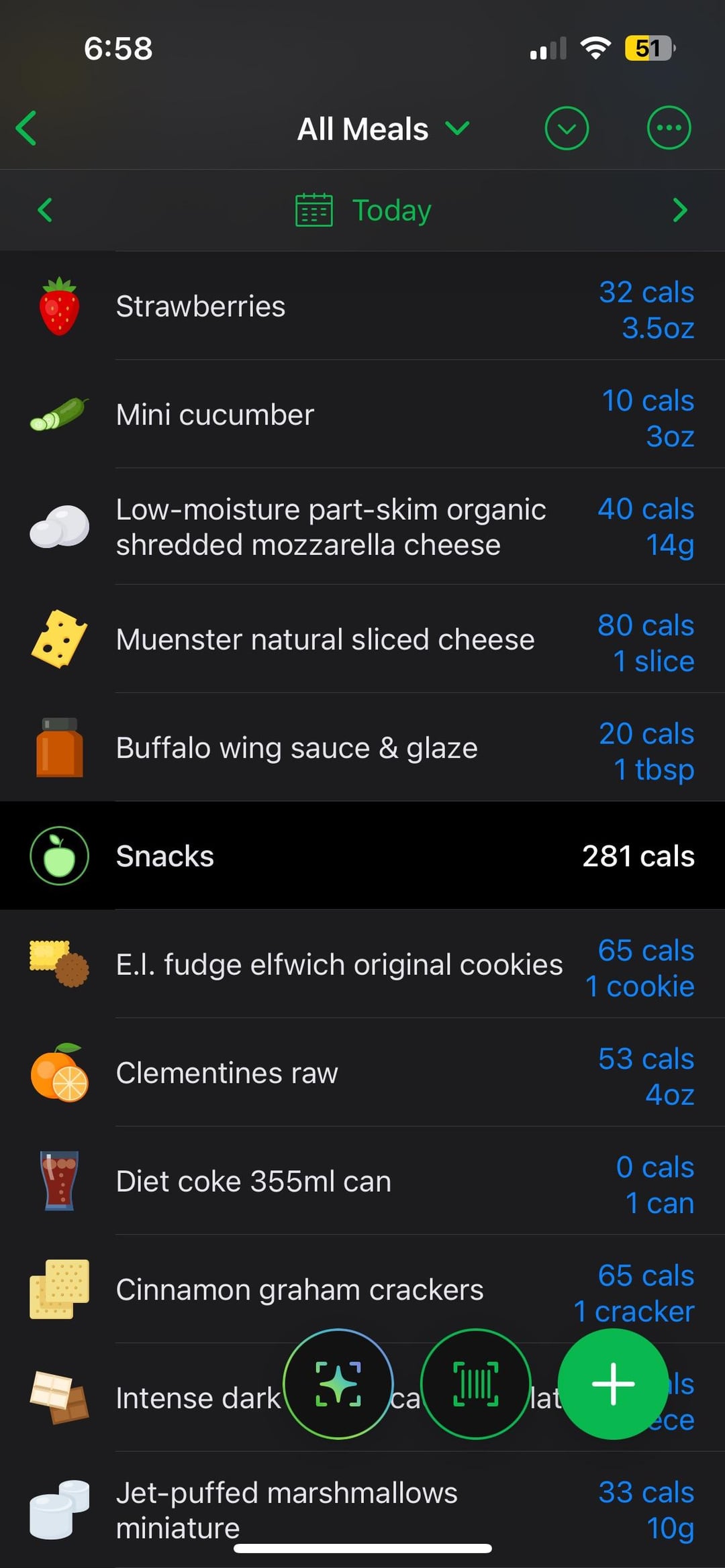This screenshot has width=725, height=1568.
Task: Open the Today calendar date picker
Action: click(364, 210)
